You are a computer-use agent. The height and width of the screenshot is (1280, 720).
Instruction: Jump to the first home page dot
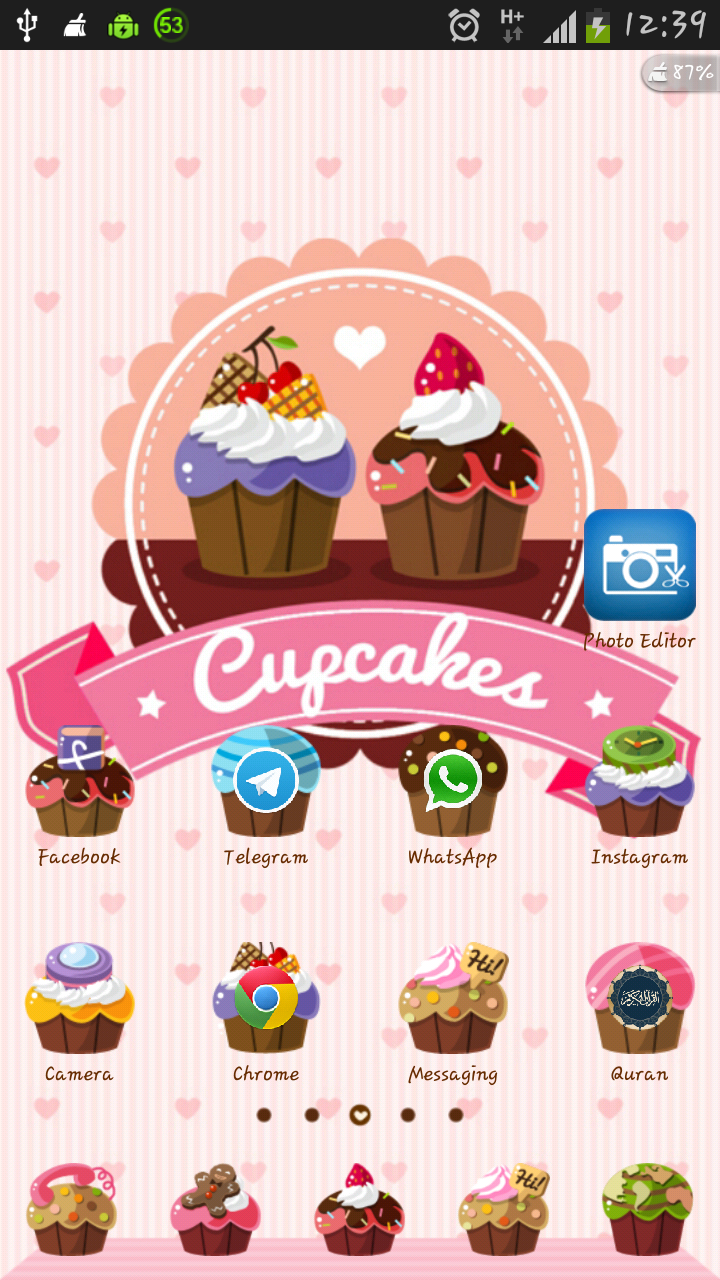click(264, 1114)
